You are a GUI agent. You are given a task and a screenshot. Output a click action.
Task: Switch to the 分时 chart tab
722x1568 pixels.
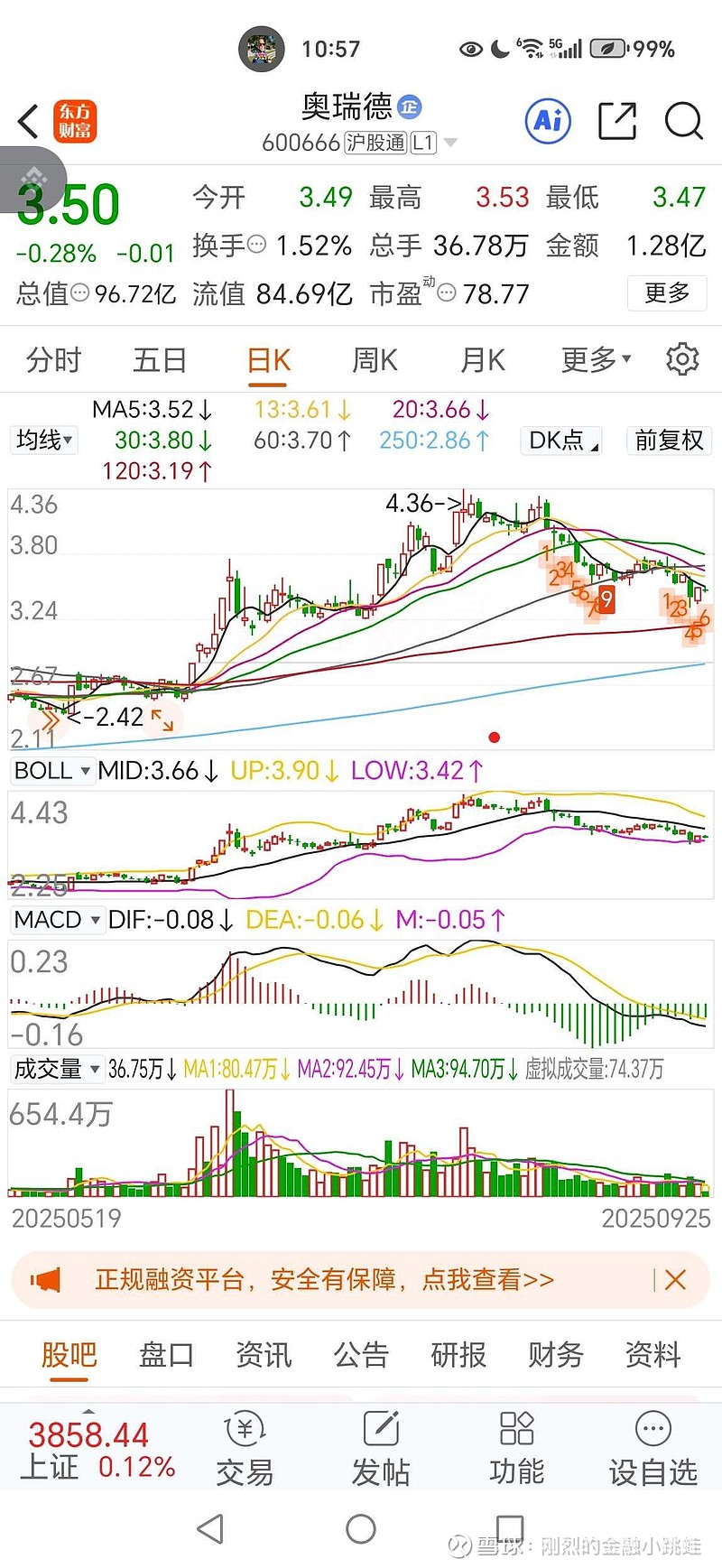tap(53, 360)
